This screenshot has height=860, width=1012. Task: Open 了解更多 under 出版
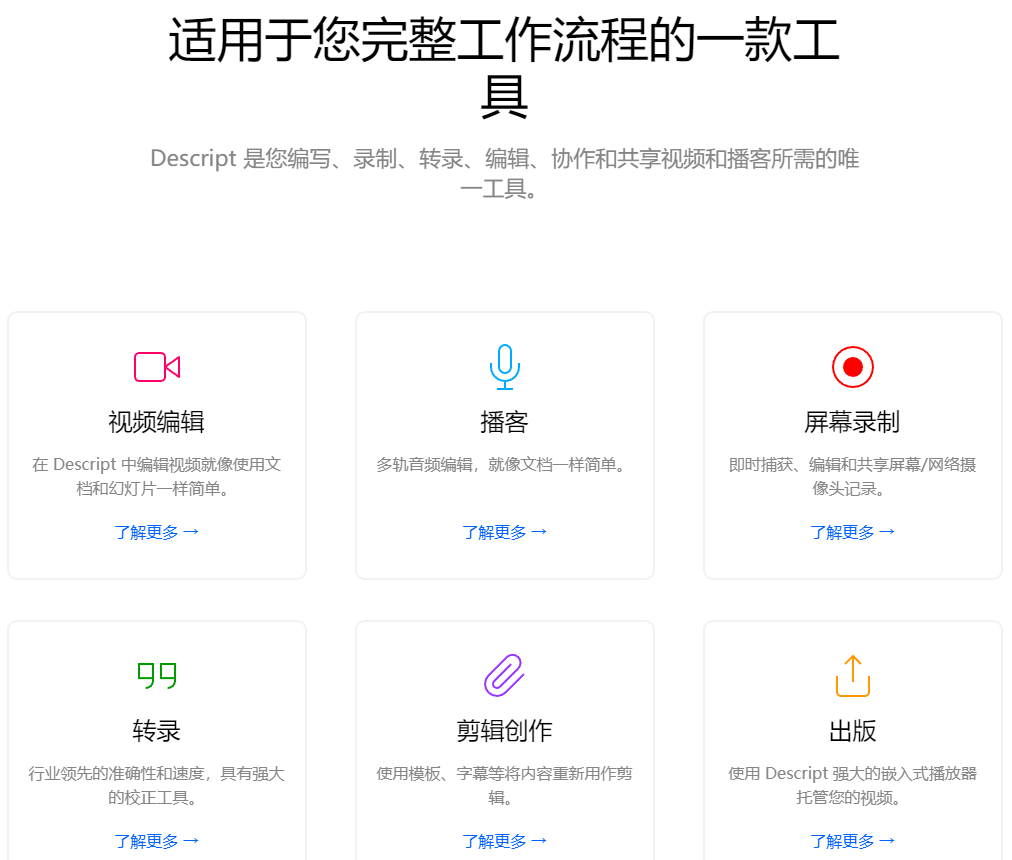(x=853, y=841)
